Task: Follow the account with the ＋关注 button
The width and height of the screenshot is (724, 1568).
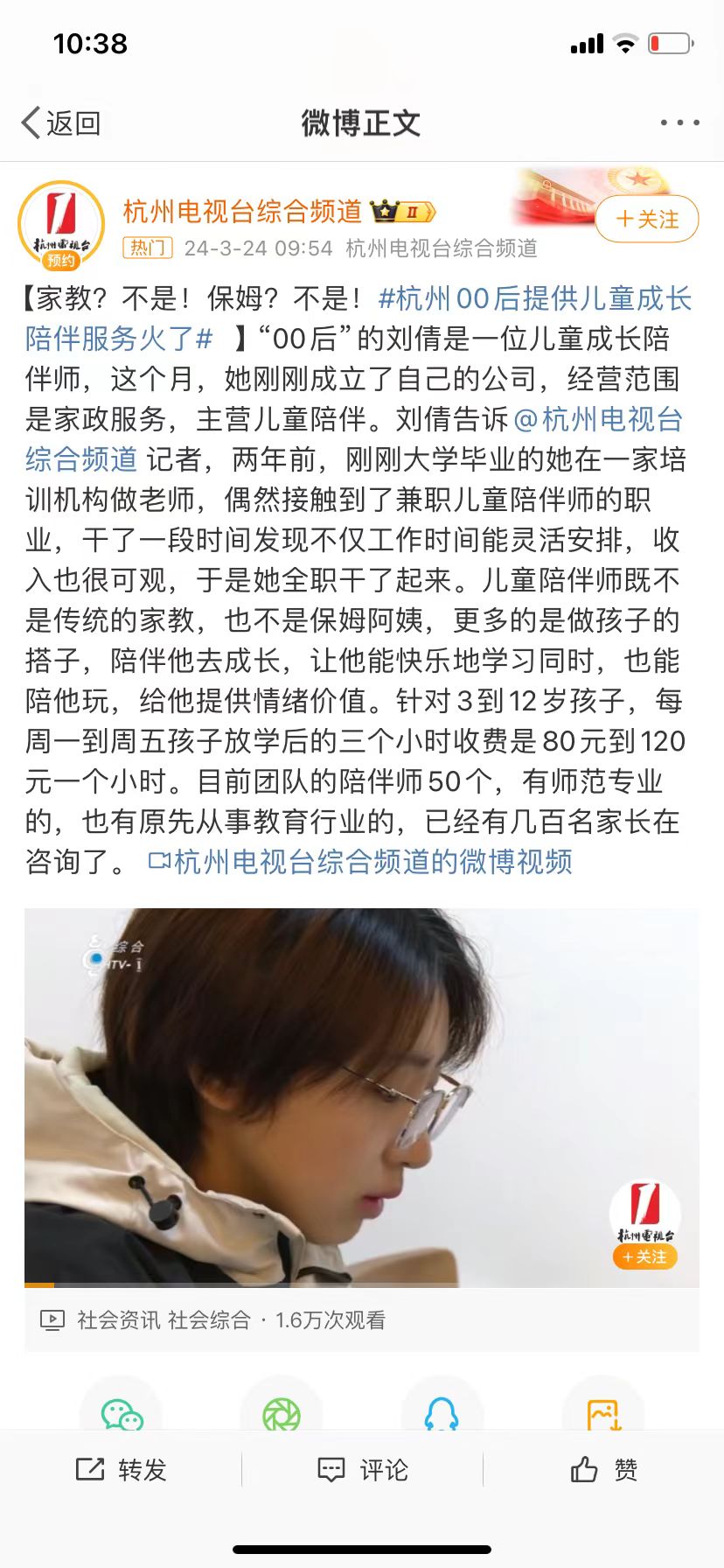Action: (x=647, y=219)
